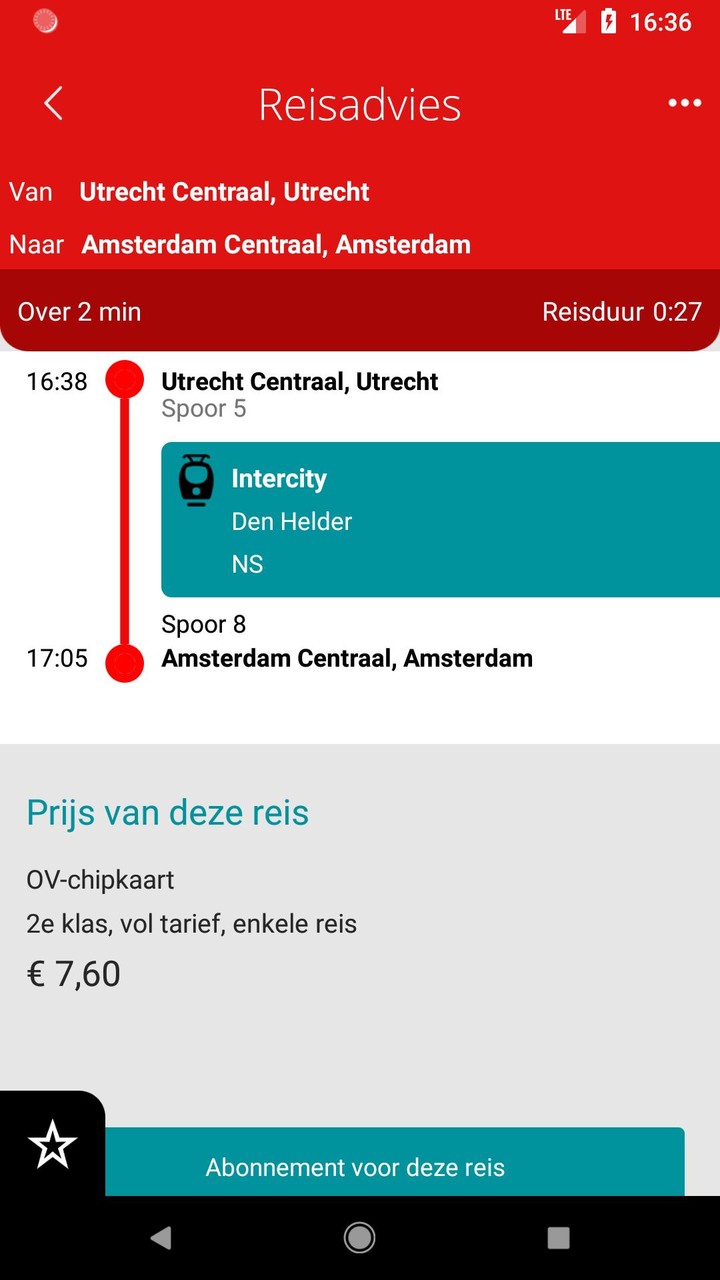Tap the red departure stop marker

(x=124, y=378)
